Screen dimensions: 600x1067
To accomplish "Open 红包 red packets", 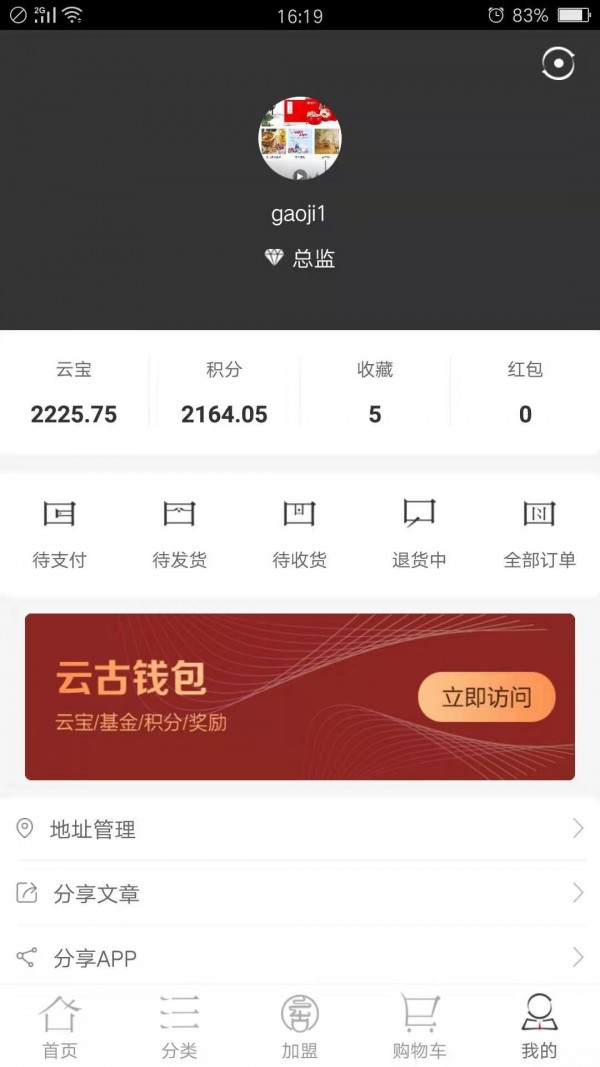I will pos(525,393).
